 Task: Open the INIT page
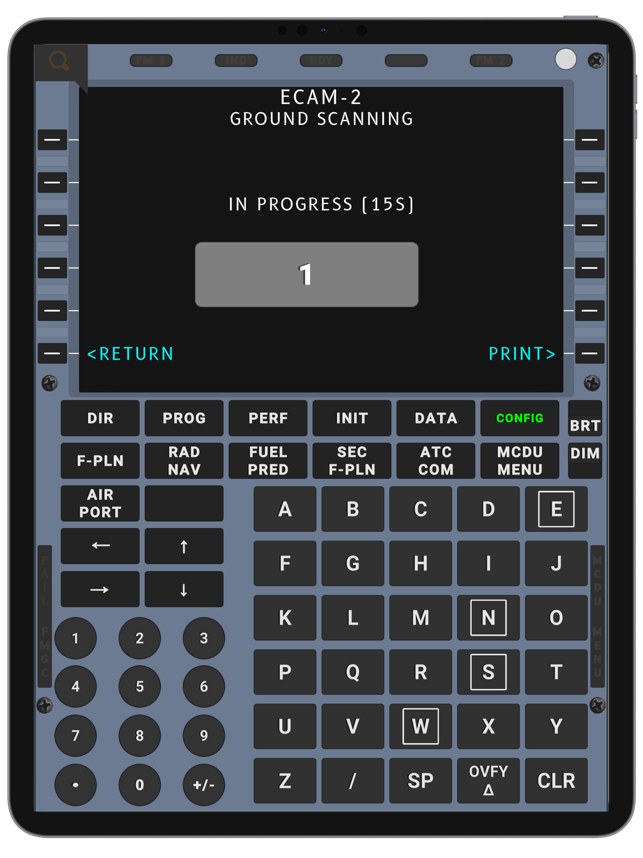(352, 418)
